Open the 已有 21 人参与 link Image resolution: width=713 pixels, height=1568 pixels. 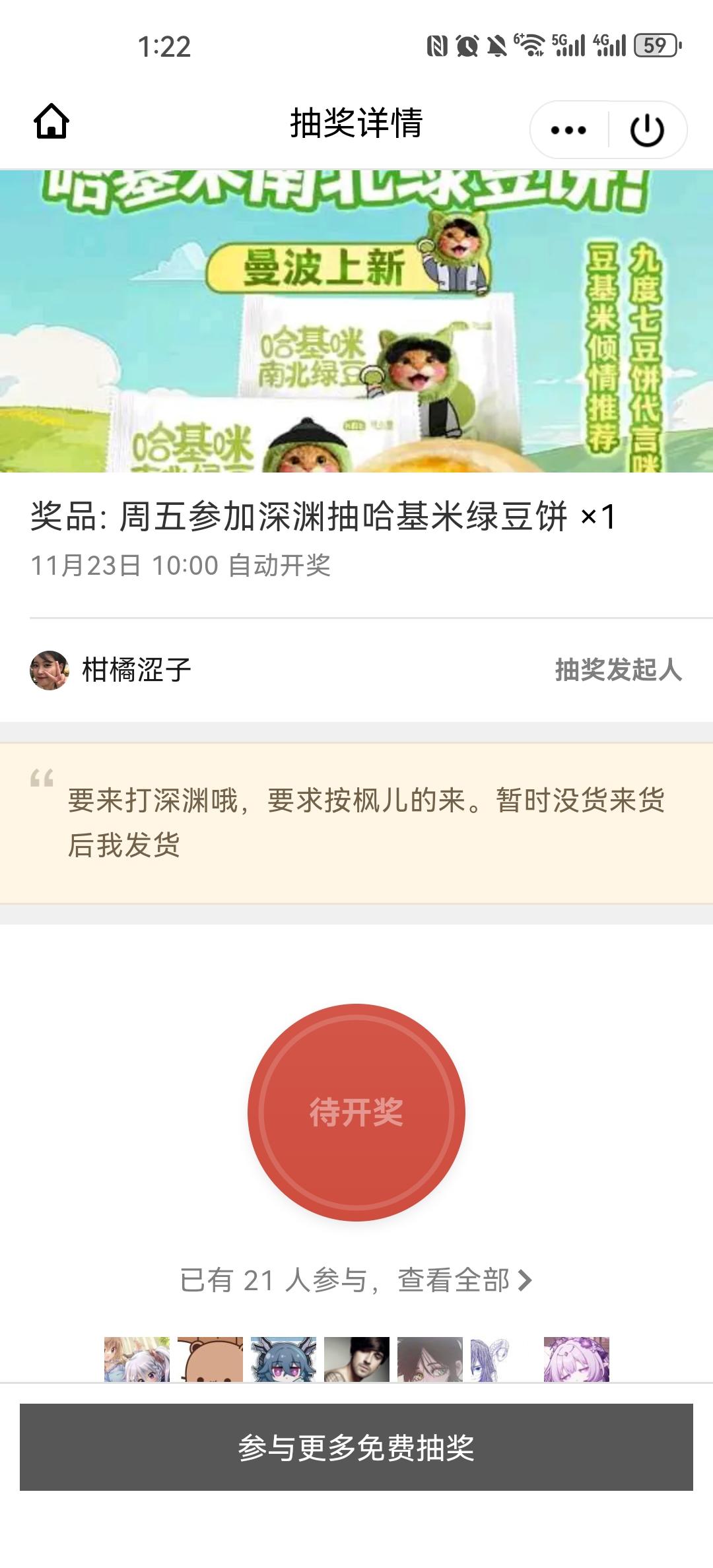284,1280
